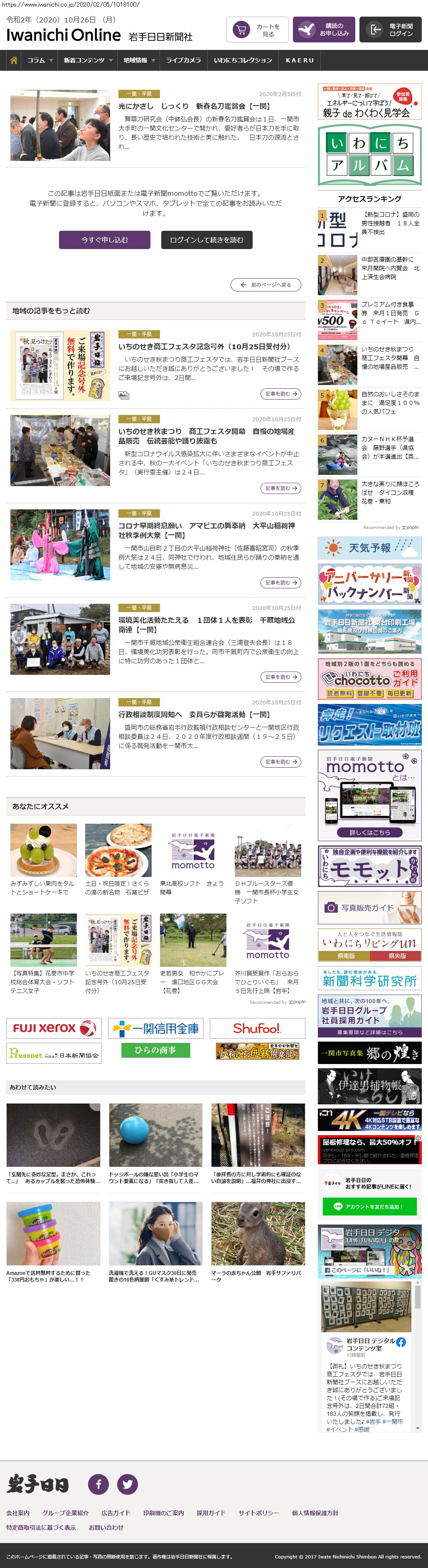Viewport: 428px width, 1568px height.
Task: Return via 前のページへ戻る button
Action: (x=266, y=284)
